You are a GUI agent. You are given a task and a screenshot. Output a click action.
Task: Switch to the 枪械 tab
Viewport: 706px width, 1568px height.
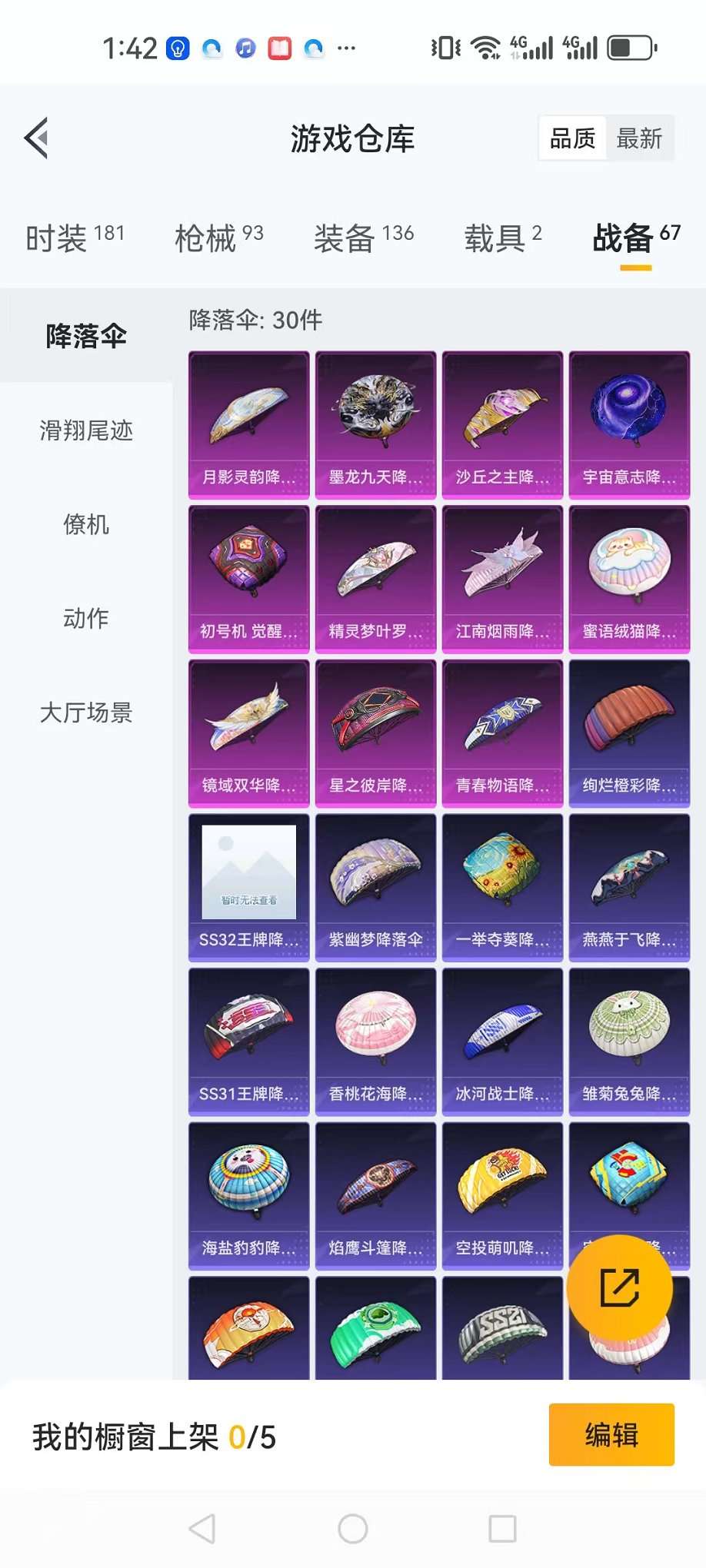click(x=219, y=238)
